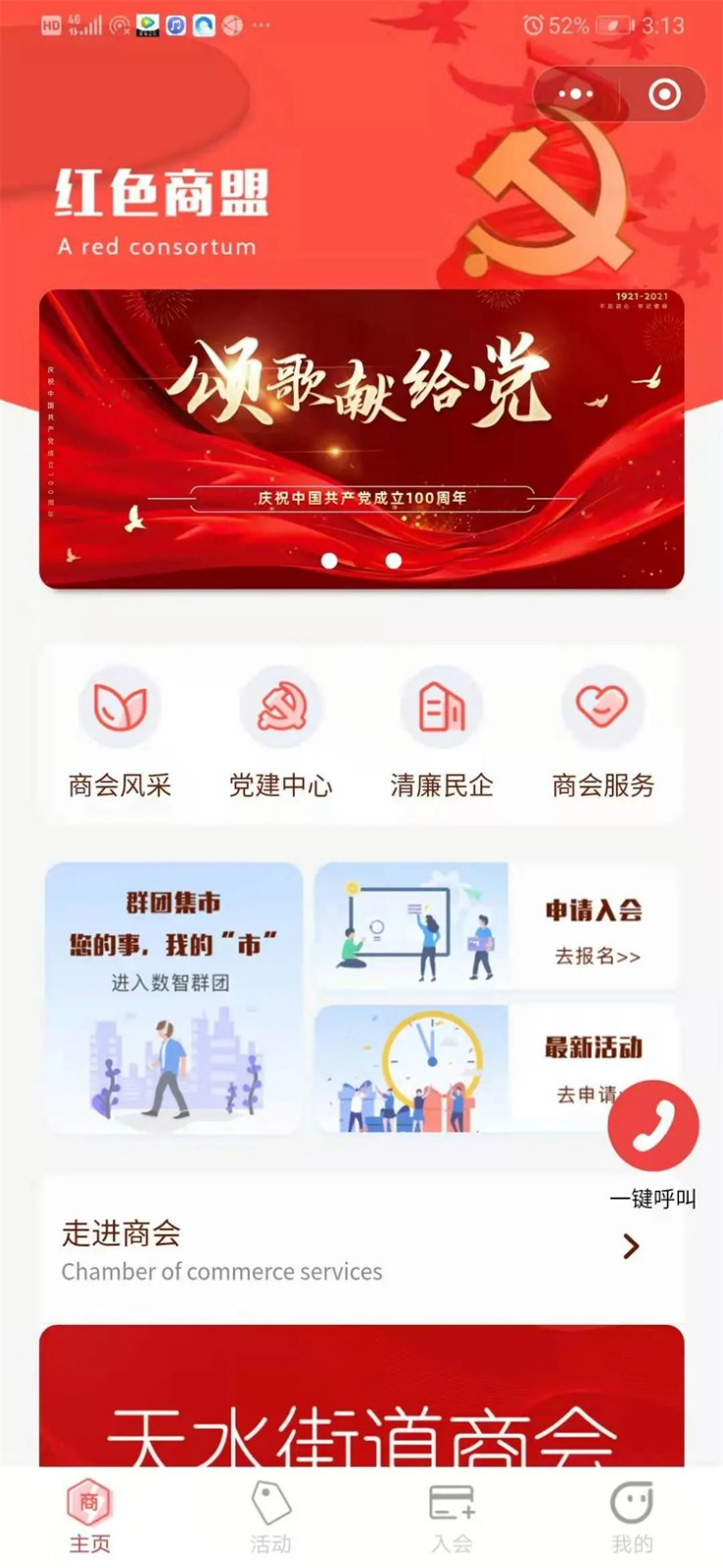Jump to the second banner page dot
Image resolution: width=723 pixels, height=1568 pixels.
point(393,561)
